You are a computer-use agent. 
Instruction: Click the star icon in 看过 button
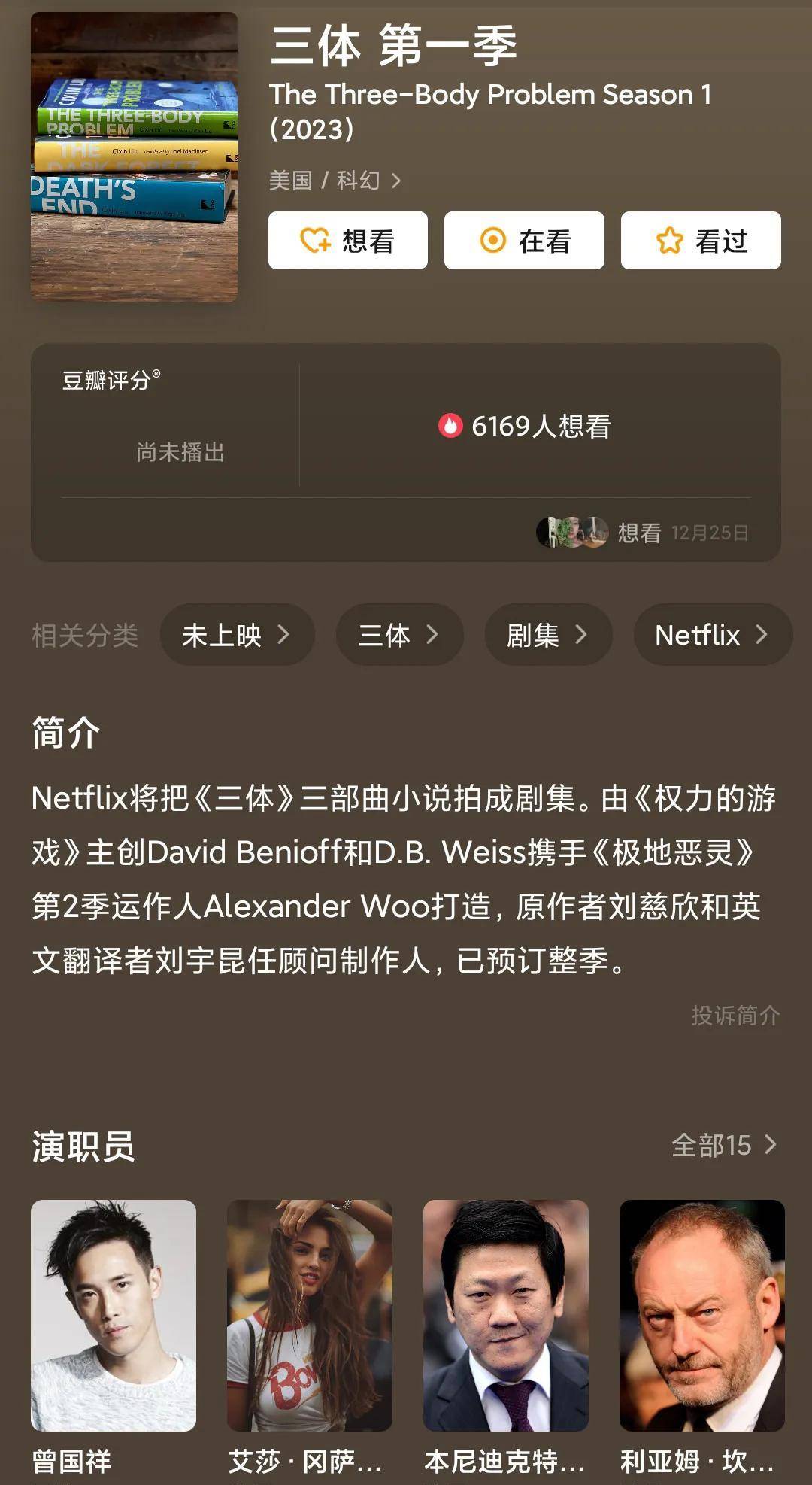pos(670,240)
